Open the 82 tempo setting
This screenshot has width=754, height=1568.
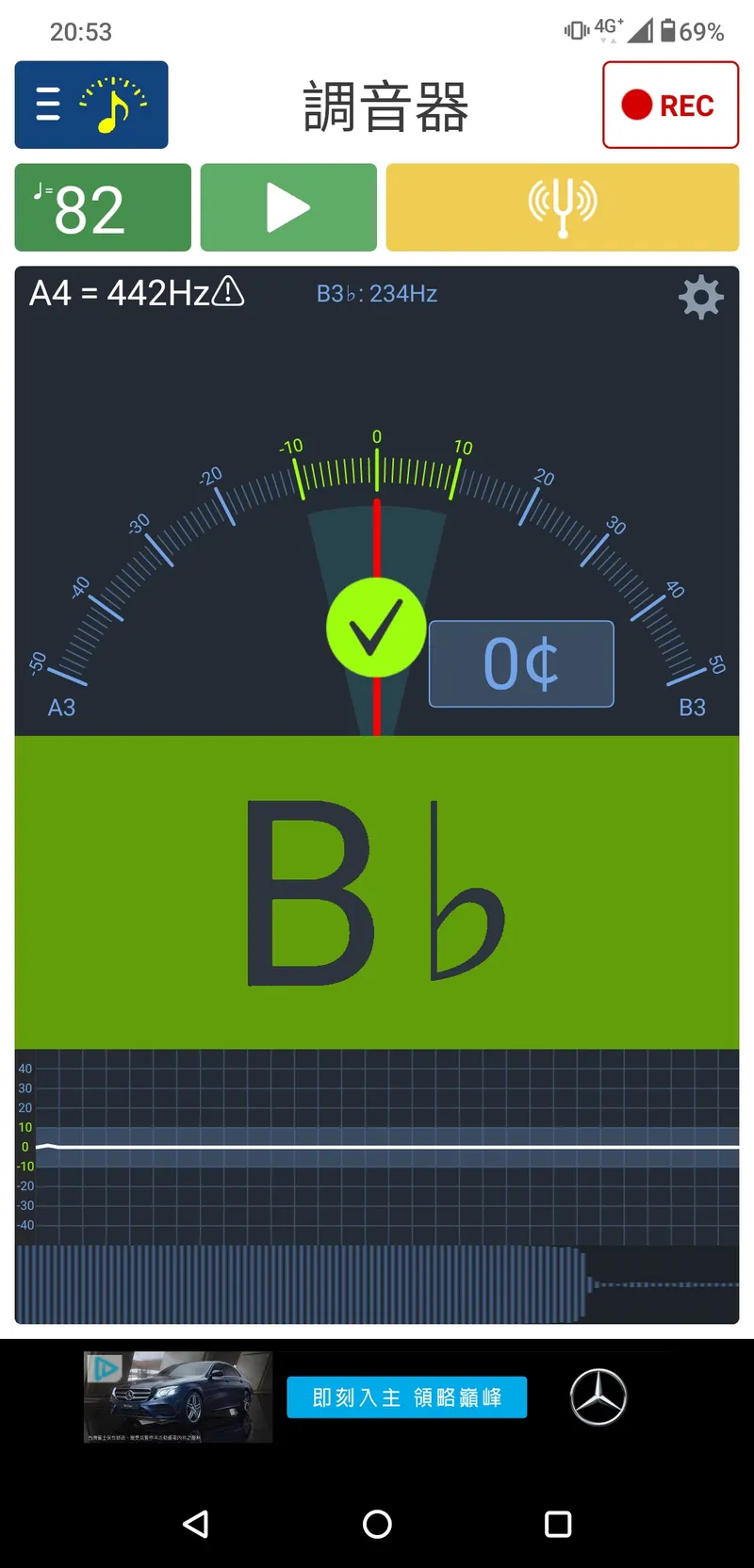click(103, 207)
